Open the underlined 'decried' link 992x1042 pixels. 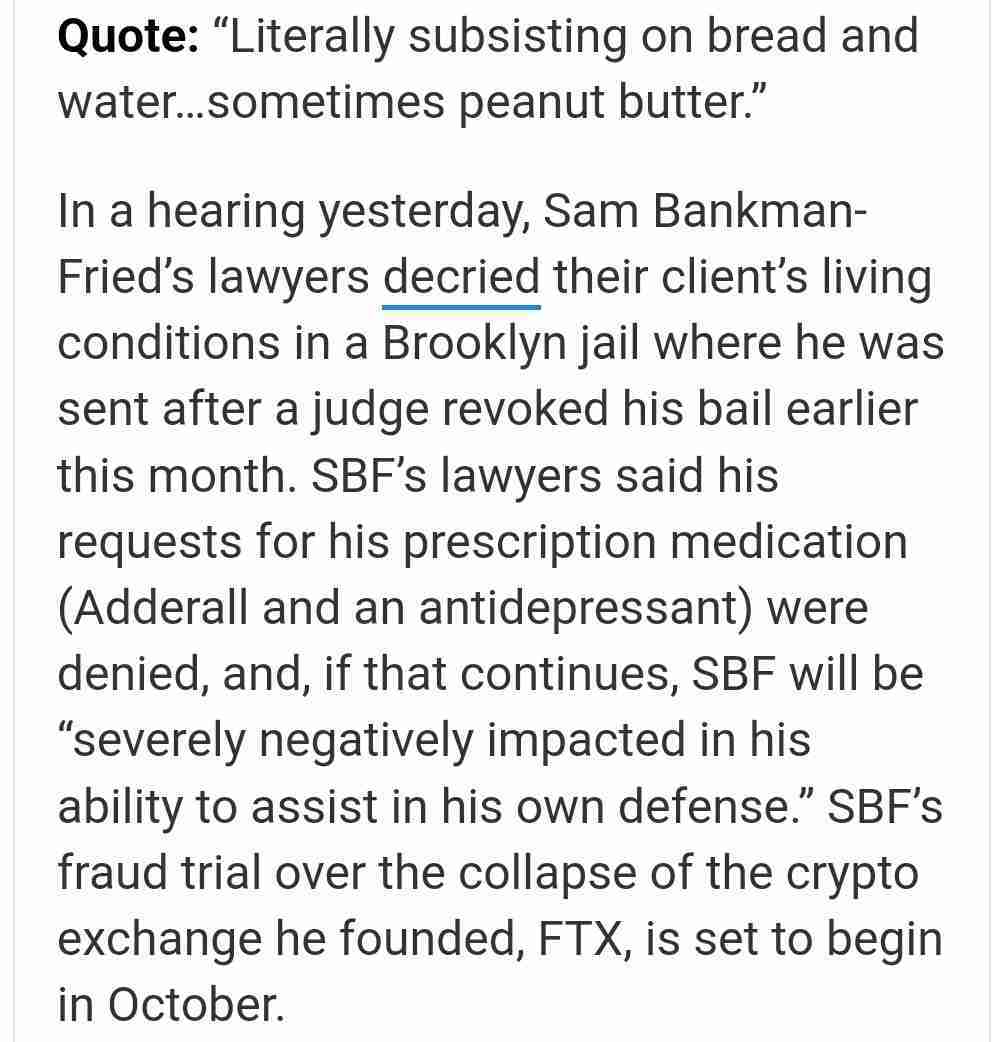[461, 277]
